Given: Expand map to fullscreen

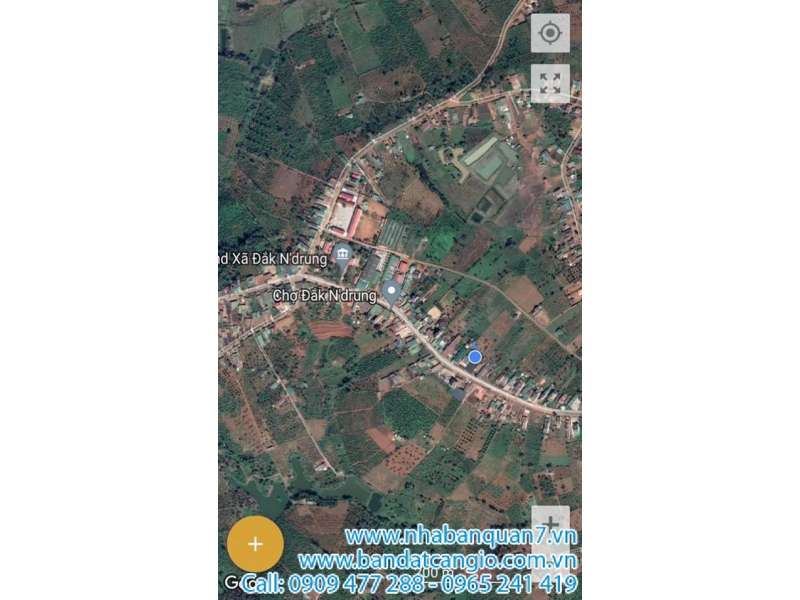Looking at the screenshot, I should (550, 84).
